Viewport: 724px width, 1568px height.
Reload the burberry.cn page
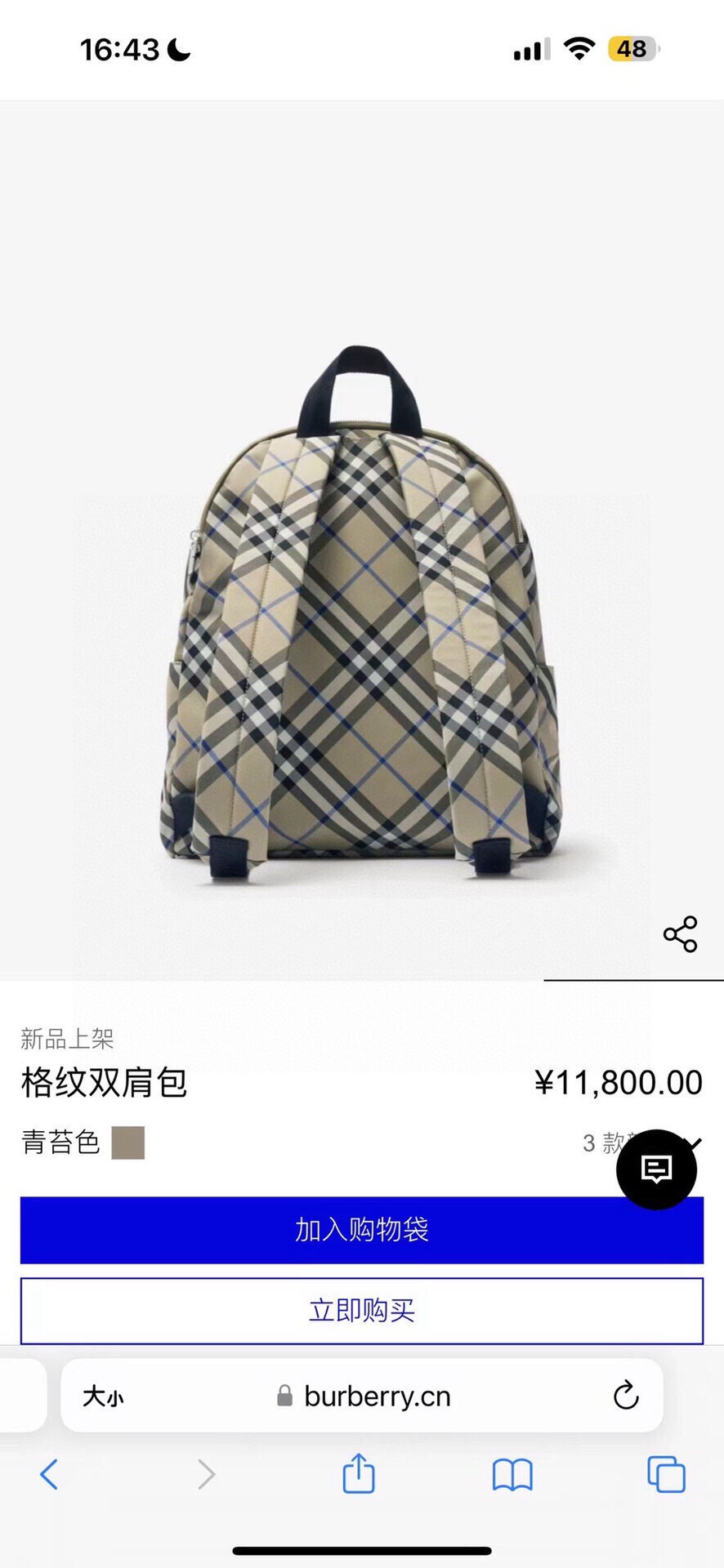pyautogui.click(x=626, y=1396)
